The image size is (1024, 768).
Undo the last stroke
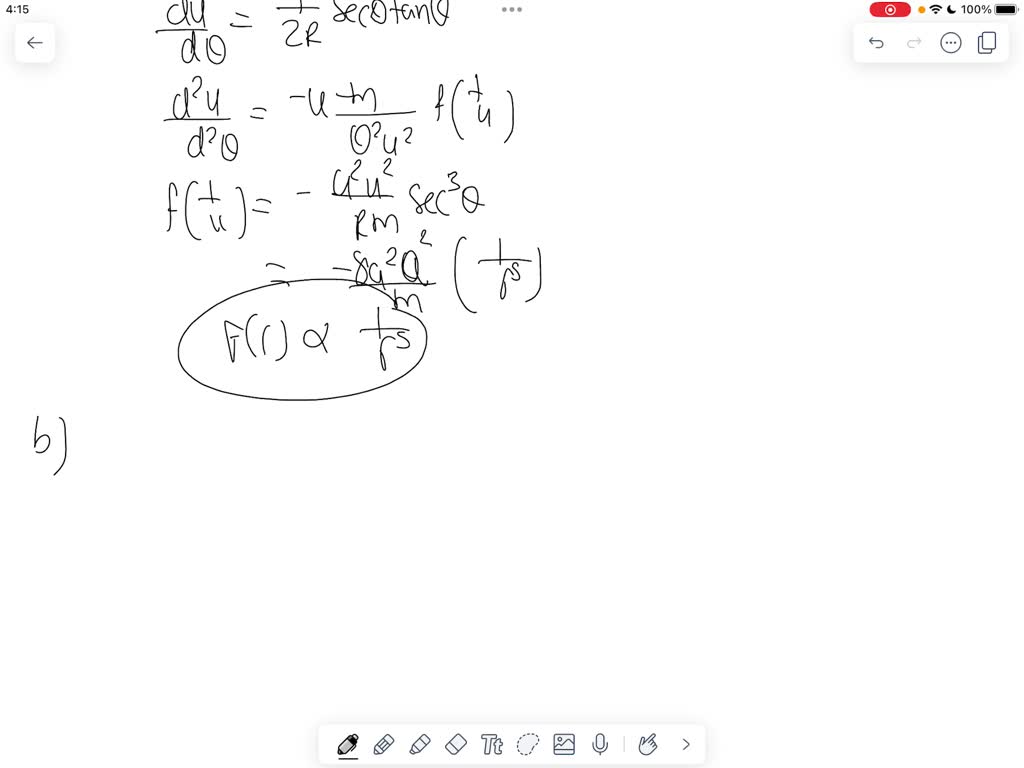click(877, 43)
